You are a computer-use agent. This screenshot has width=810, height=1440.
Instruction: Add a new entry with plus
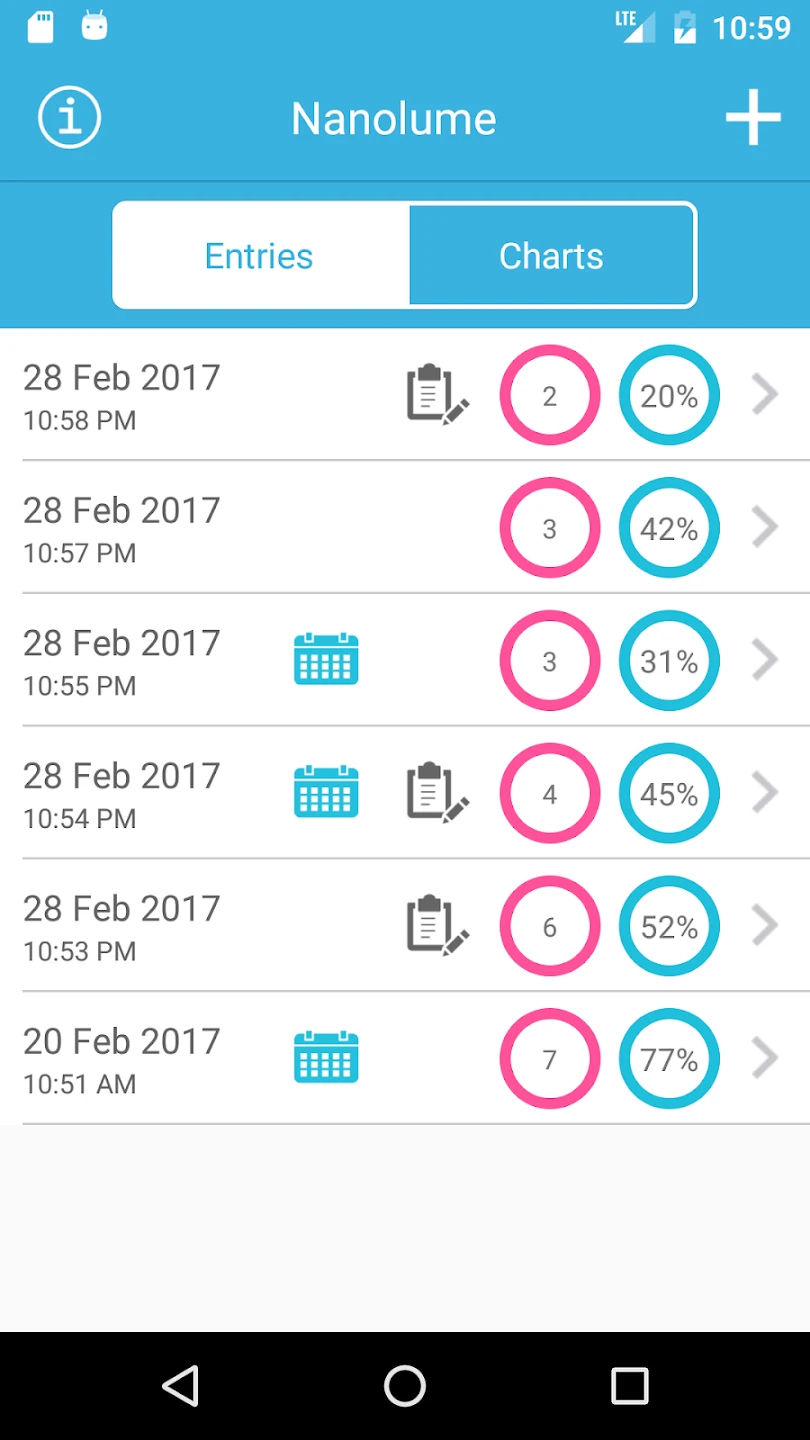tap(752, 118)
